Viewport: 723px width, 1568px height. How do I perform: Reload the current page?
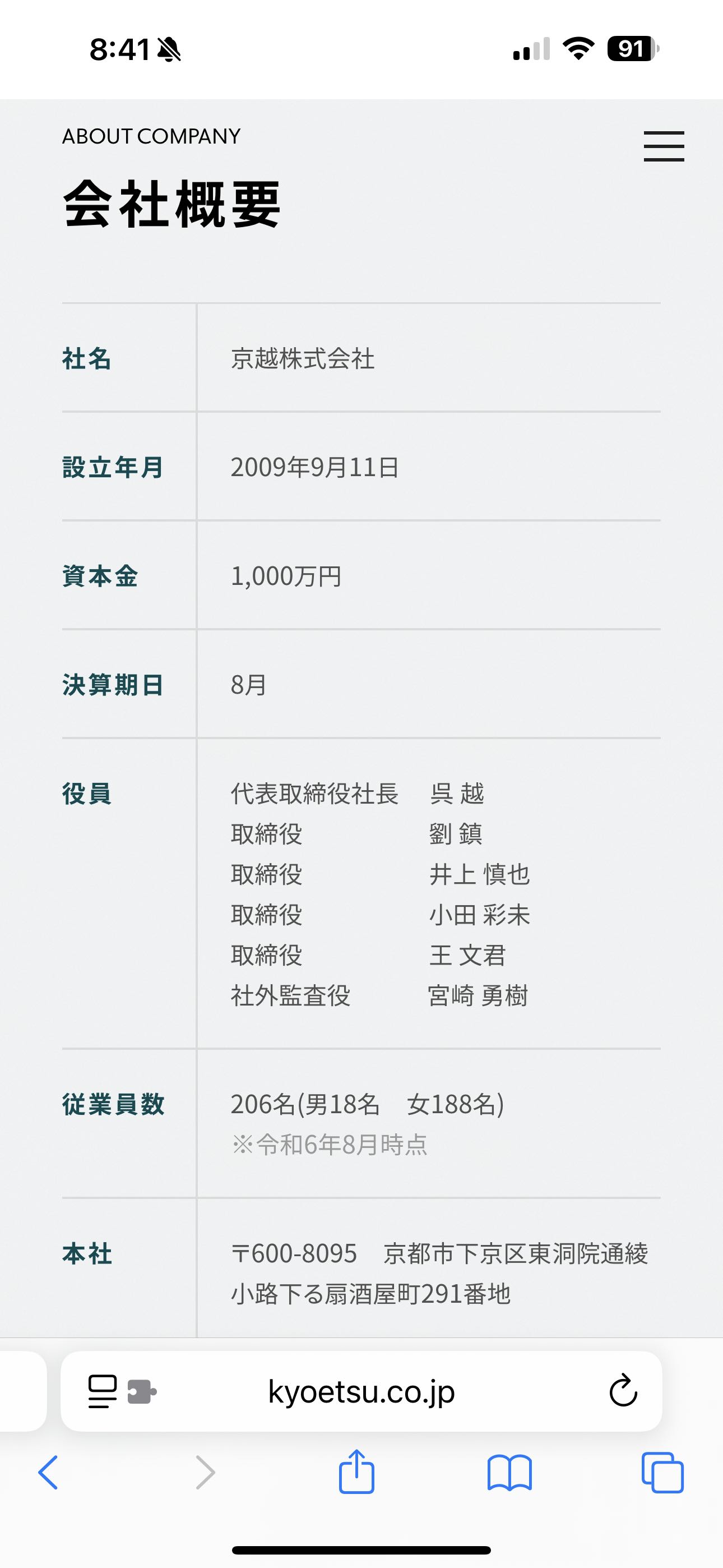coord(623,1391)
